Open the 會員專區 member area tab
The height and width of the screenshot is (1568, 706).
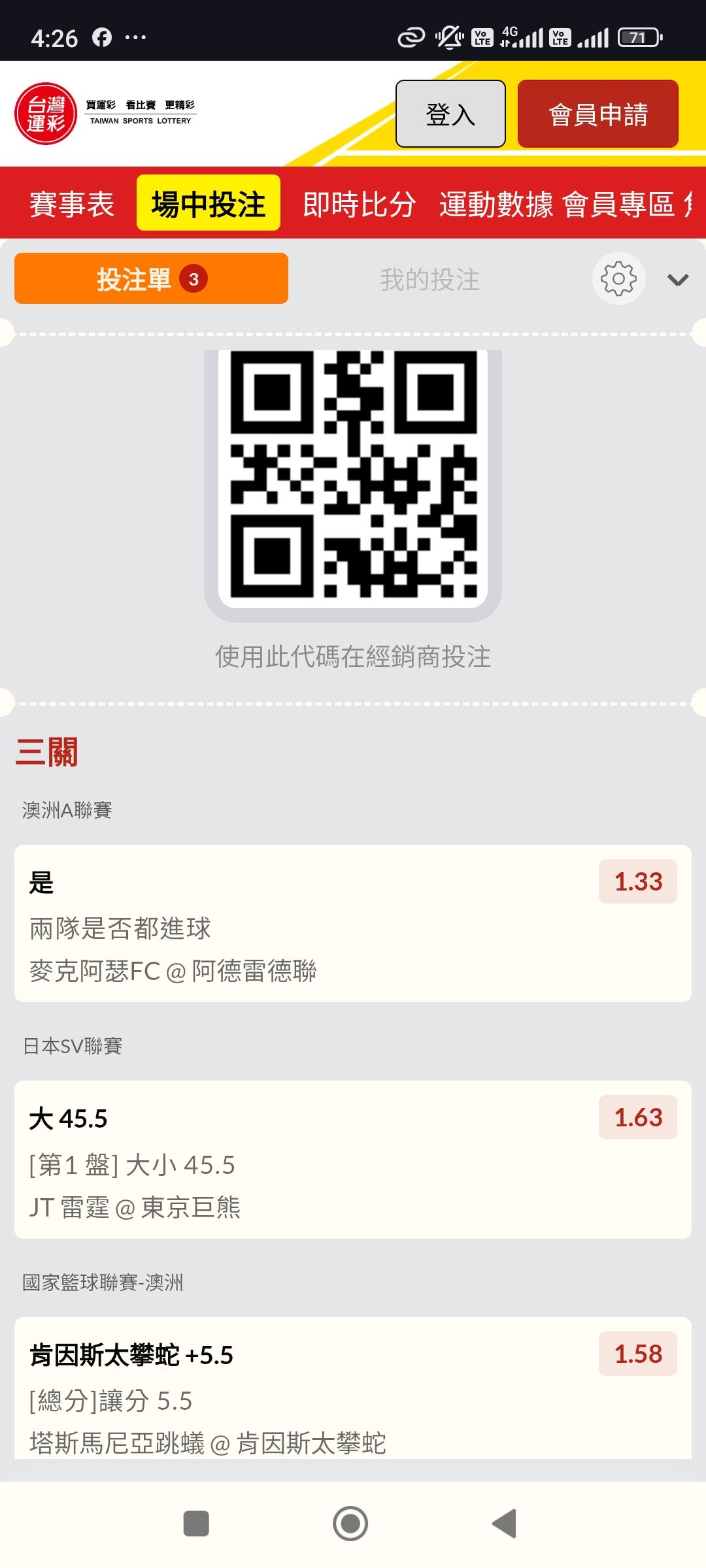click(x=618, y=204)
